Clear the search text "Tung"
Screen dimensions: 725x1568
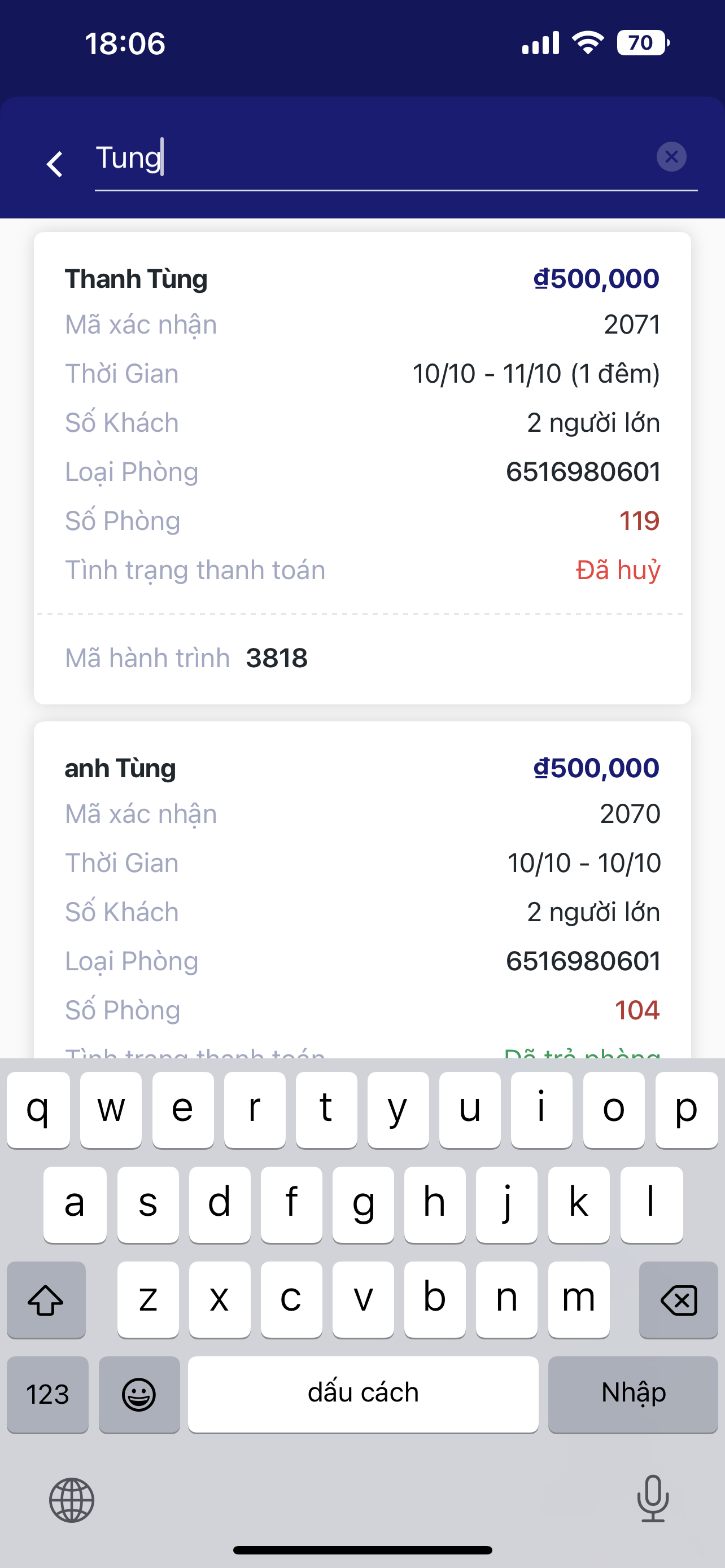(671, 157)
